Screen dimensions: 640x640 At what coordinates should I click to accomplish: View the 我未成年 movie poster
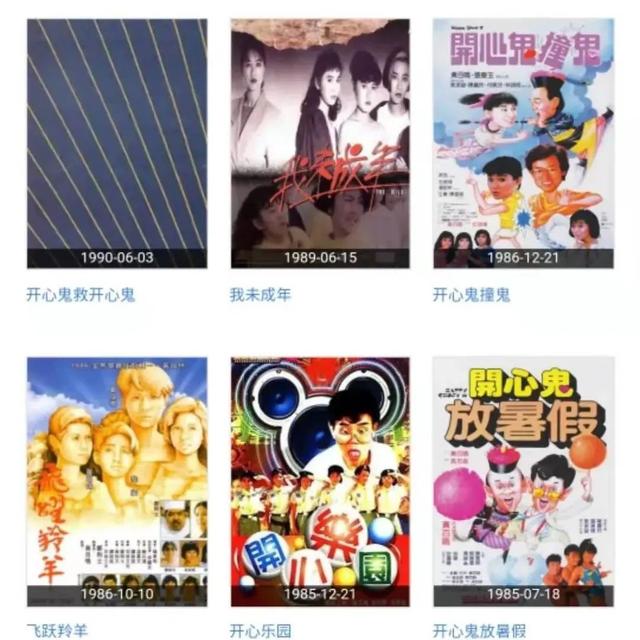320,143
